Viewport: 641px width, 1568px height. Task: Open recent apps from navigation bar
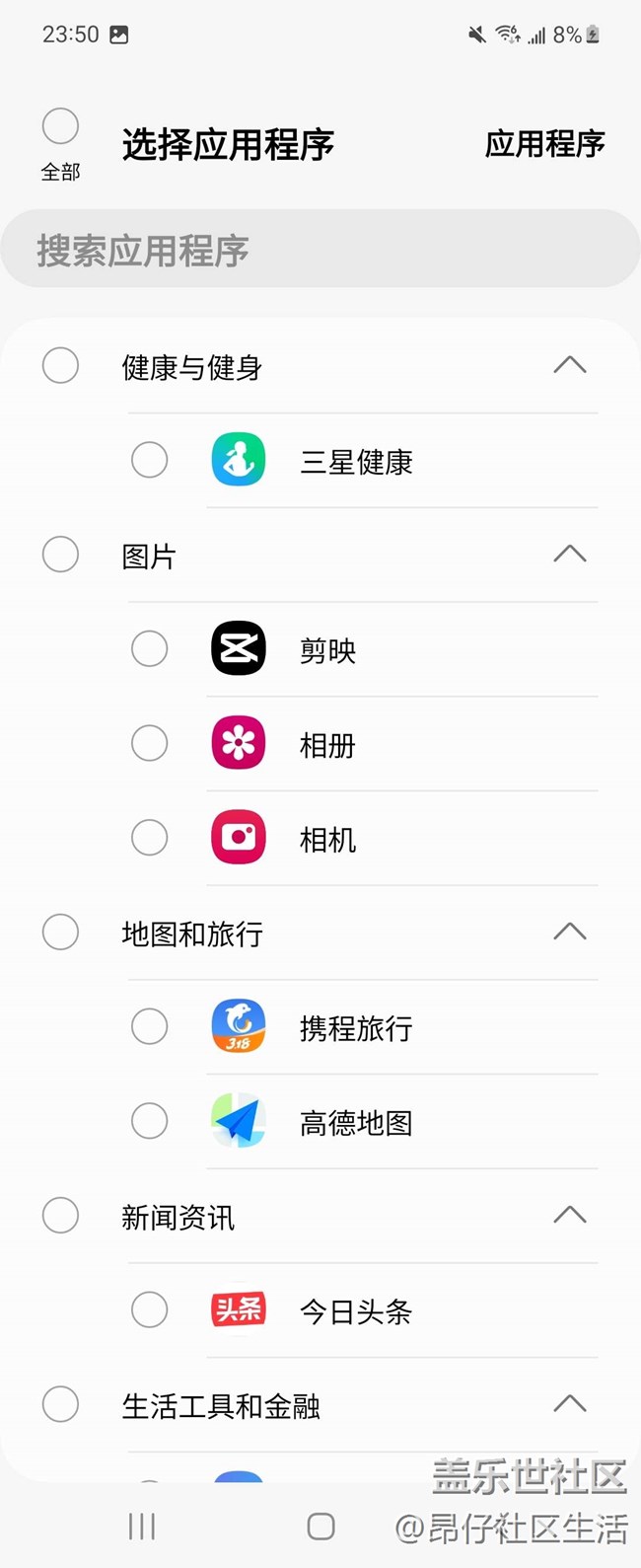[x=142, y=1527]
